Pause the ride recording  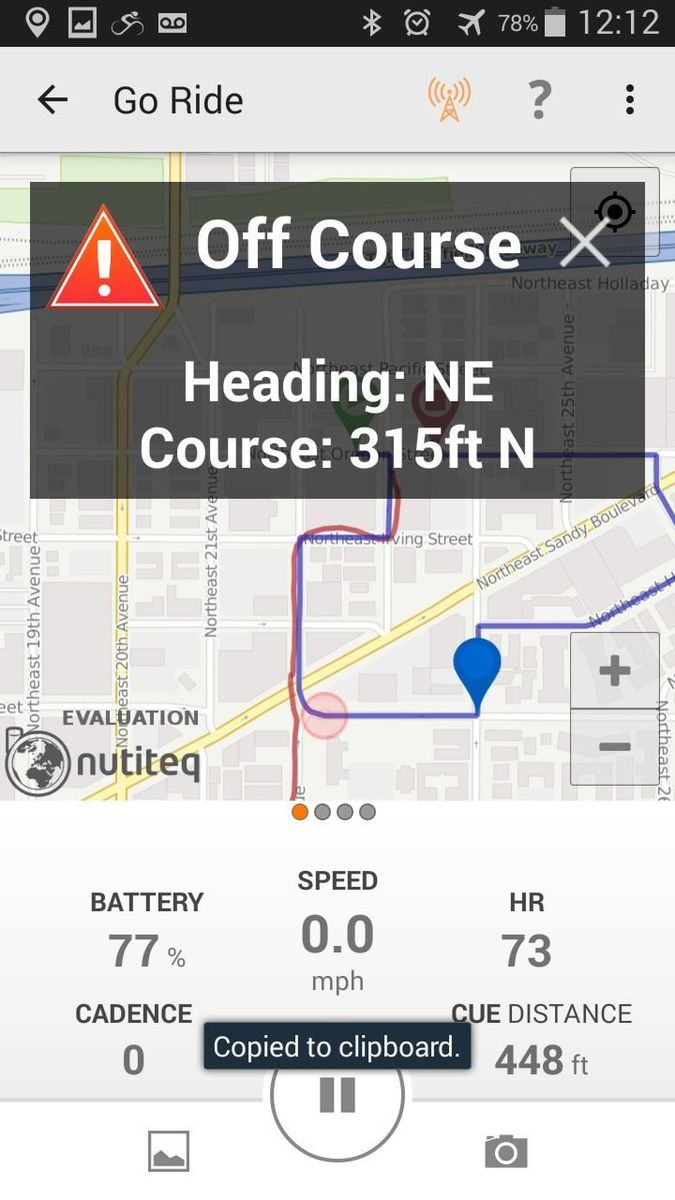(337, 1095)
